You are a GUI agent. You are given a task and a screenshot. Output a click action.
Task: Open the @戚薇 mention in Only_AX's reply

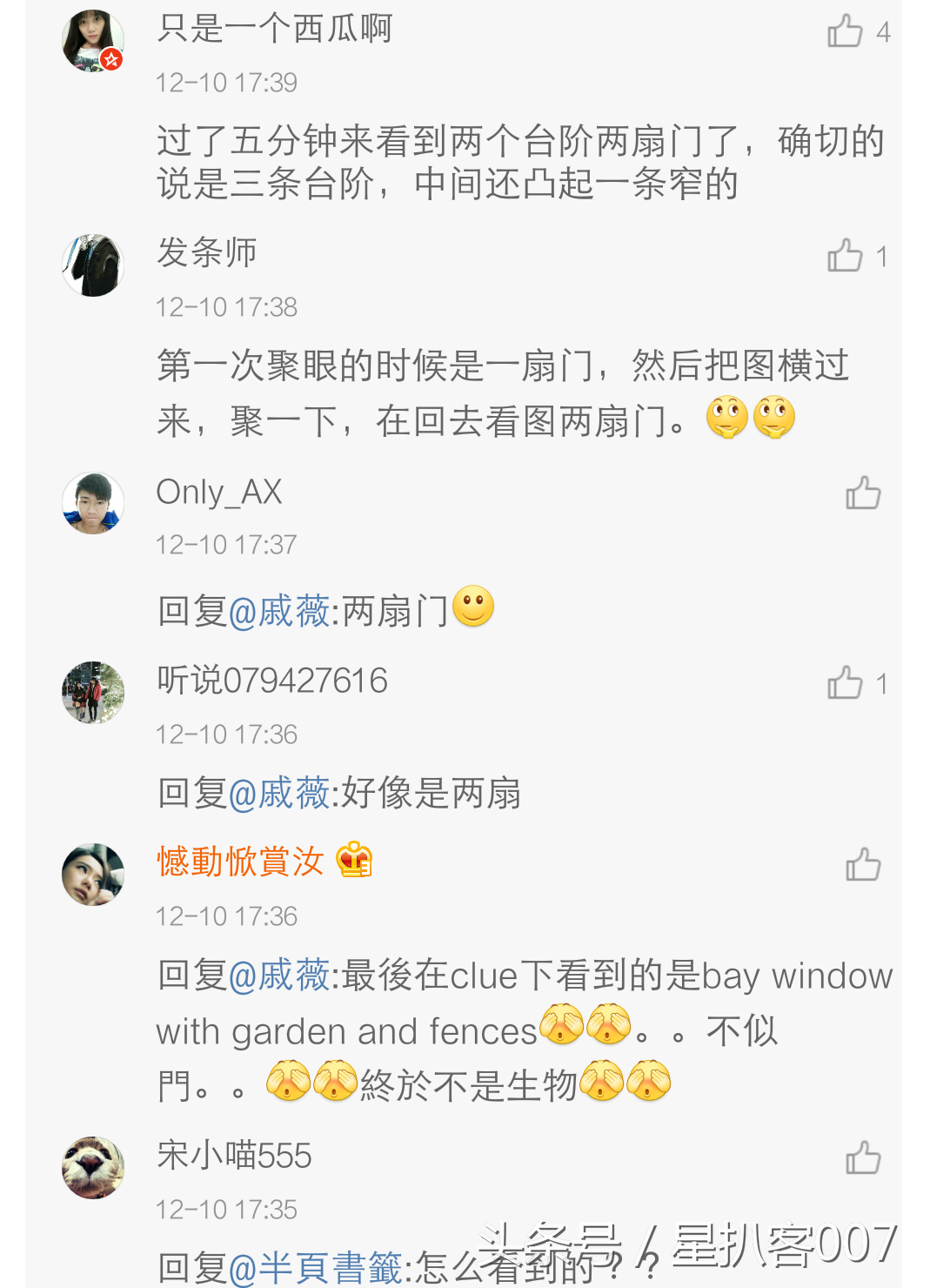(278, 612)
